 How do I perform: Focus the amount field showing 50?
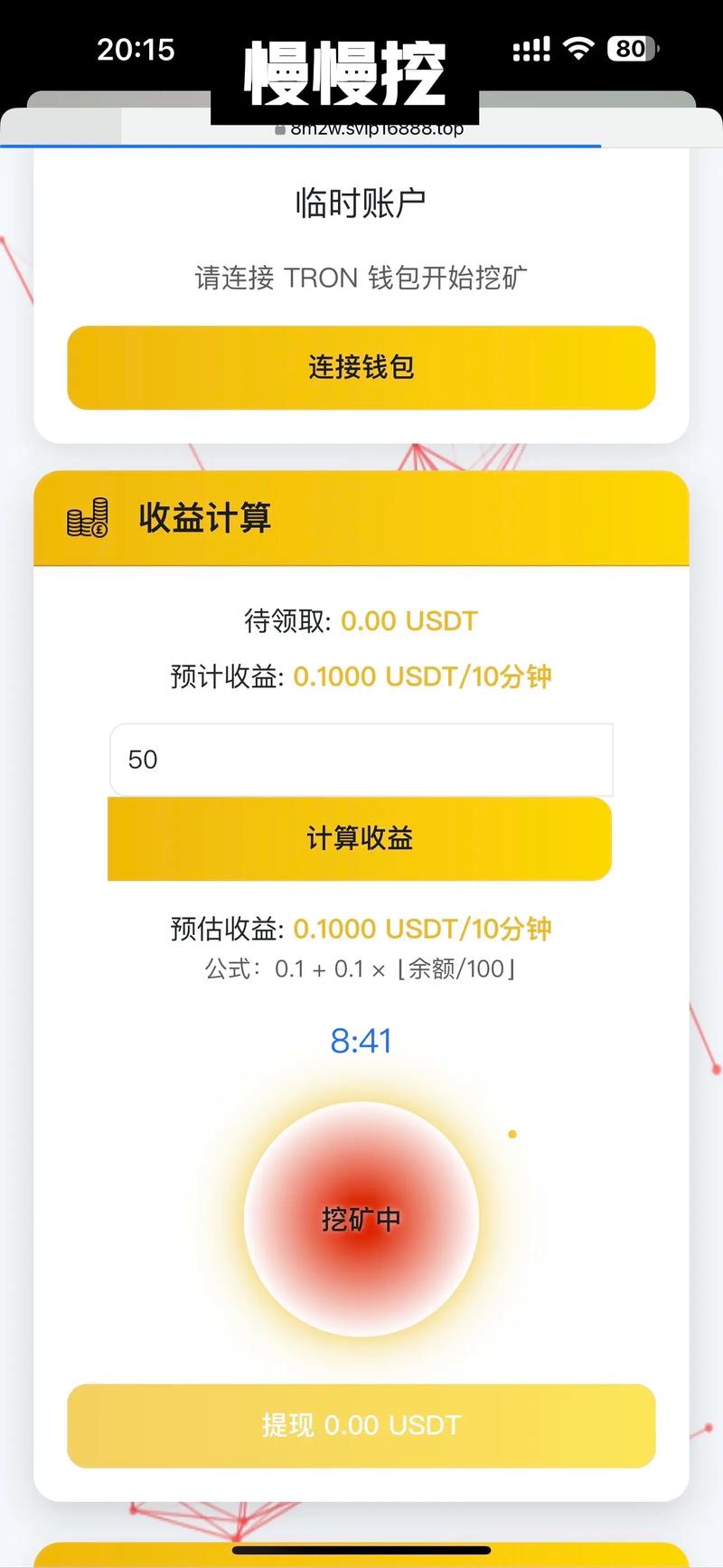click(361, 760)
